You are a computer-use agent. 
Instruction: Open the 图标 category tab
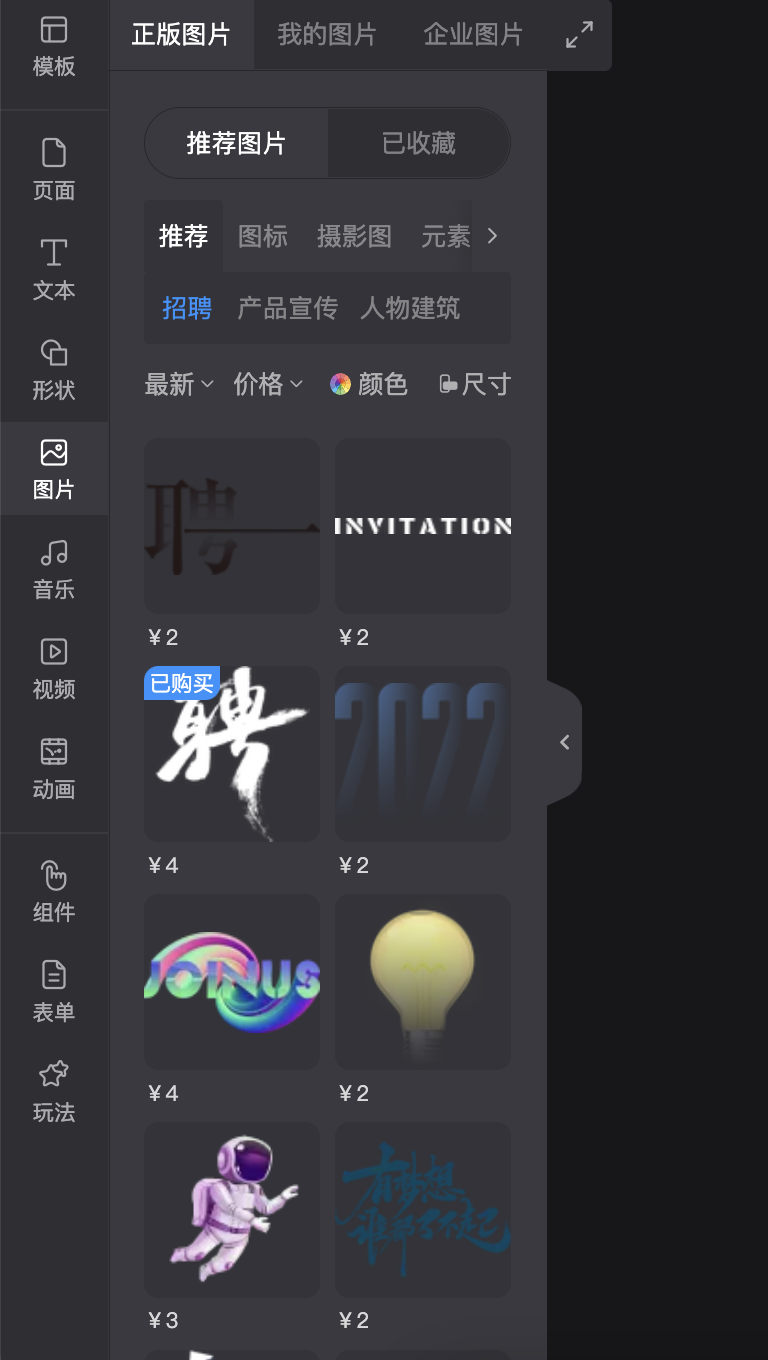point(263,236)
